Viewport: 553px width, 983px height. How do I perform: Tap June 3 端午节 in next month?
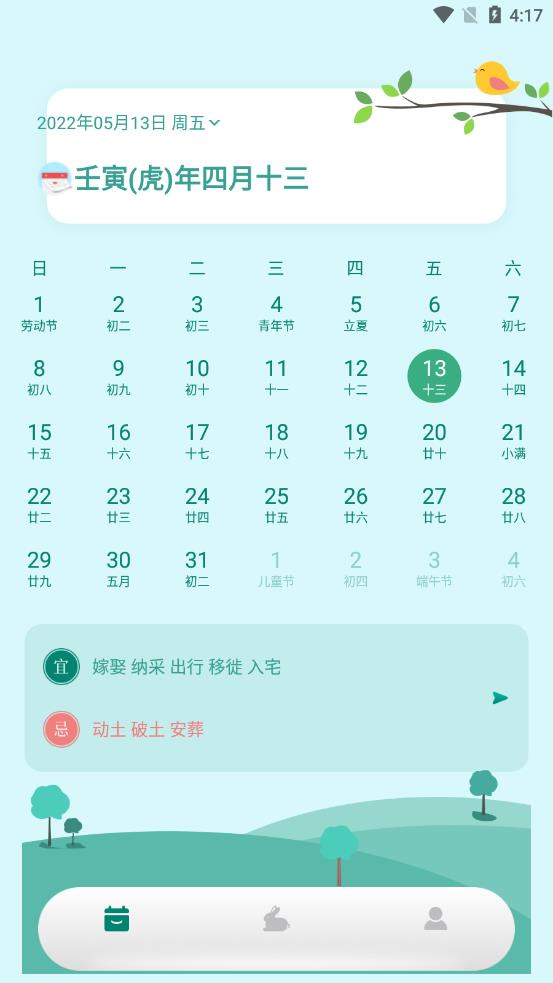434,569
